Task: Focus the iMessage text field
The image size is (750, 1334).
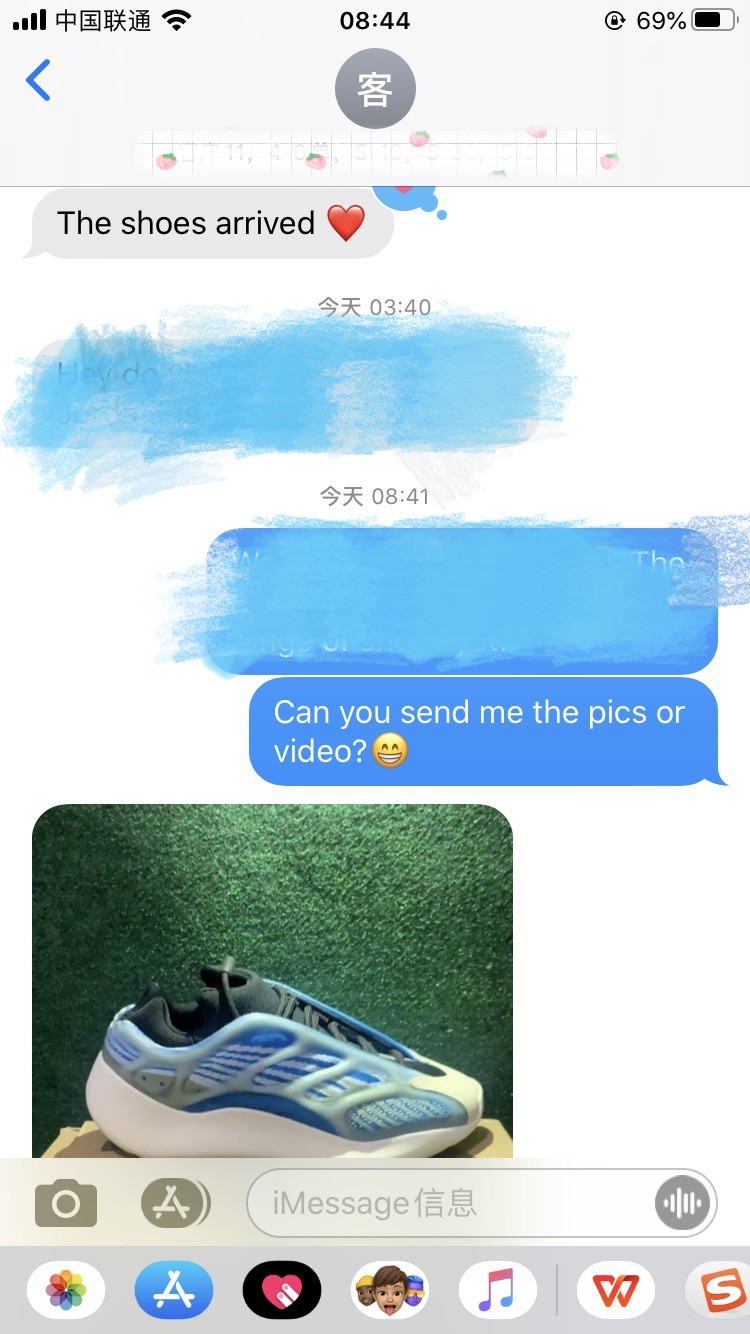Action: coord(450,1203)
